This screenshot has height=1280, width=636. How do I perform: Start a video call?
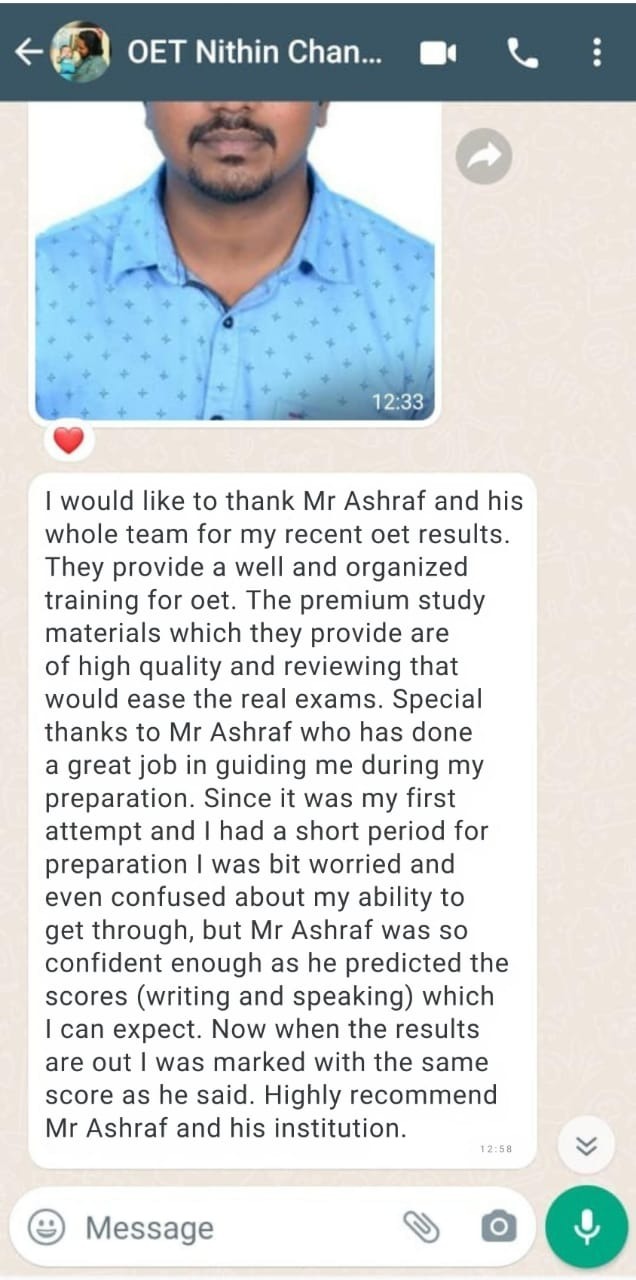click(438, 53)
